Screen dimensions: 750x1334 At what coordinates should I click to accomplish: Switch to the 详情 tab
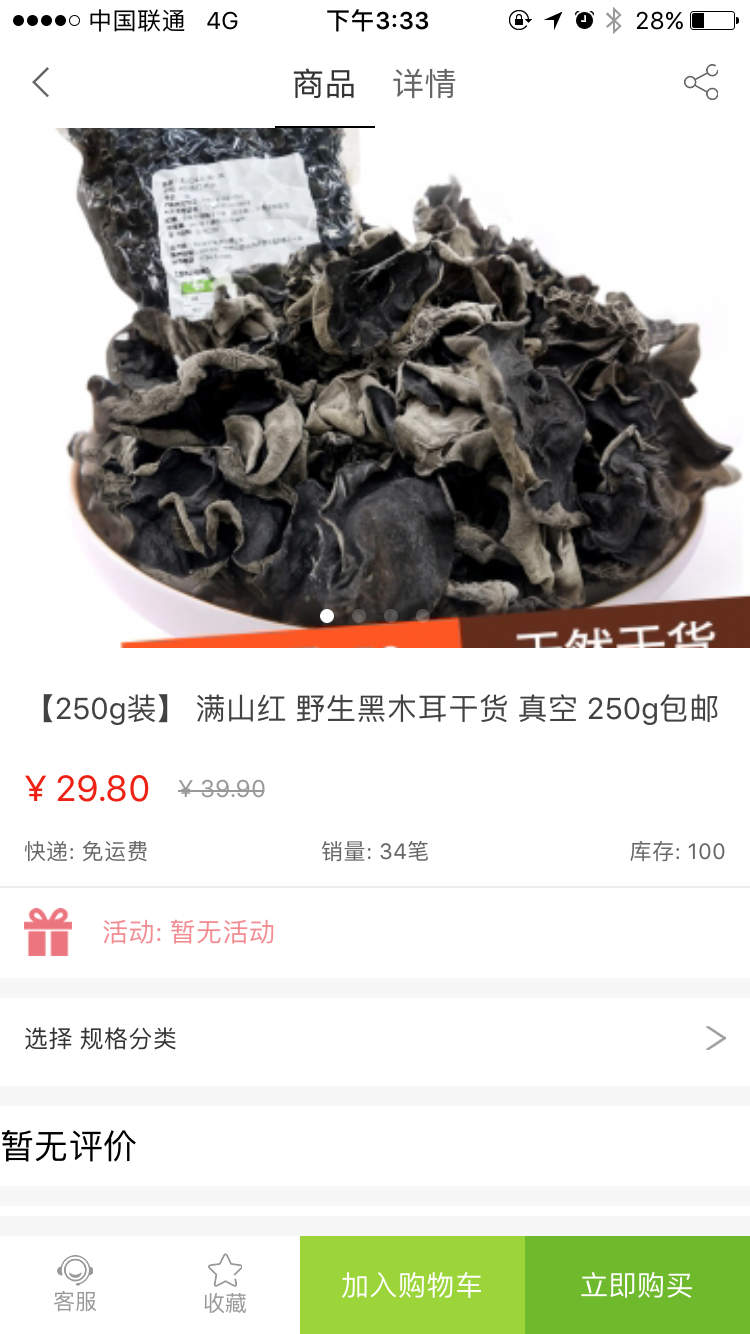[x=424, y=84]
